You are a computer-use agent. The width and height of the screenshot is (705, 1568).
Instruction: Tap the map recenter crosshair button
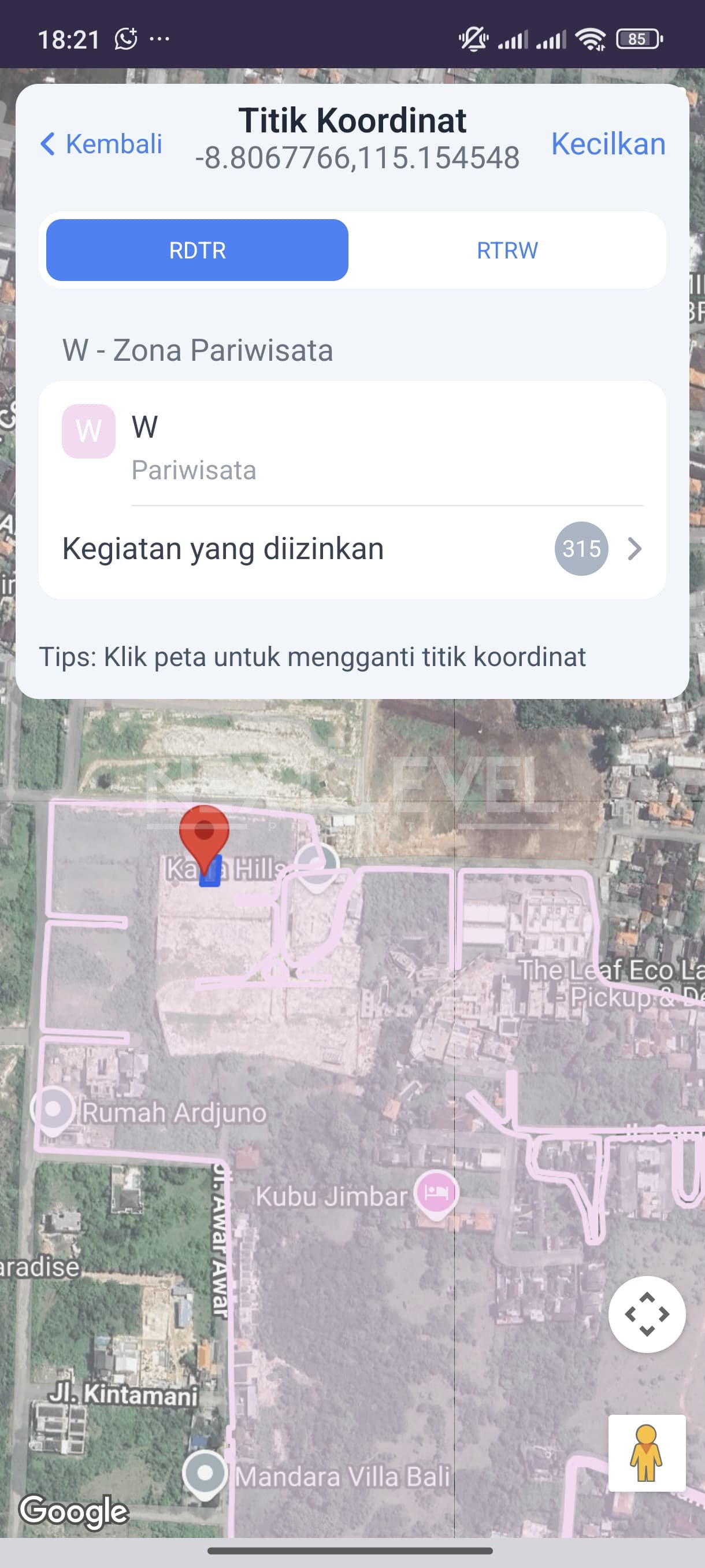[x=647, y=1314]
